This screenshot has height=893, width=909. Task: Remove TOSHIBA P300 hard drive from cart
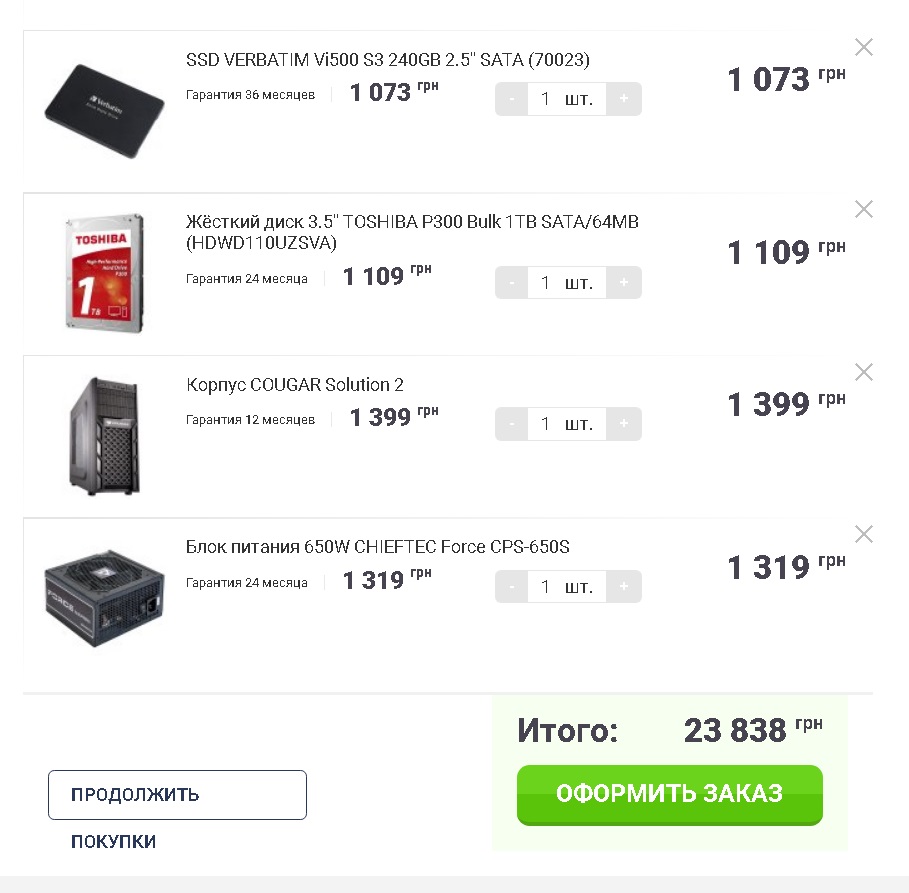coord(864,209)
